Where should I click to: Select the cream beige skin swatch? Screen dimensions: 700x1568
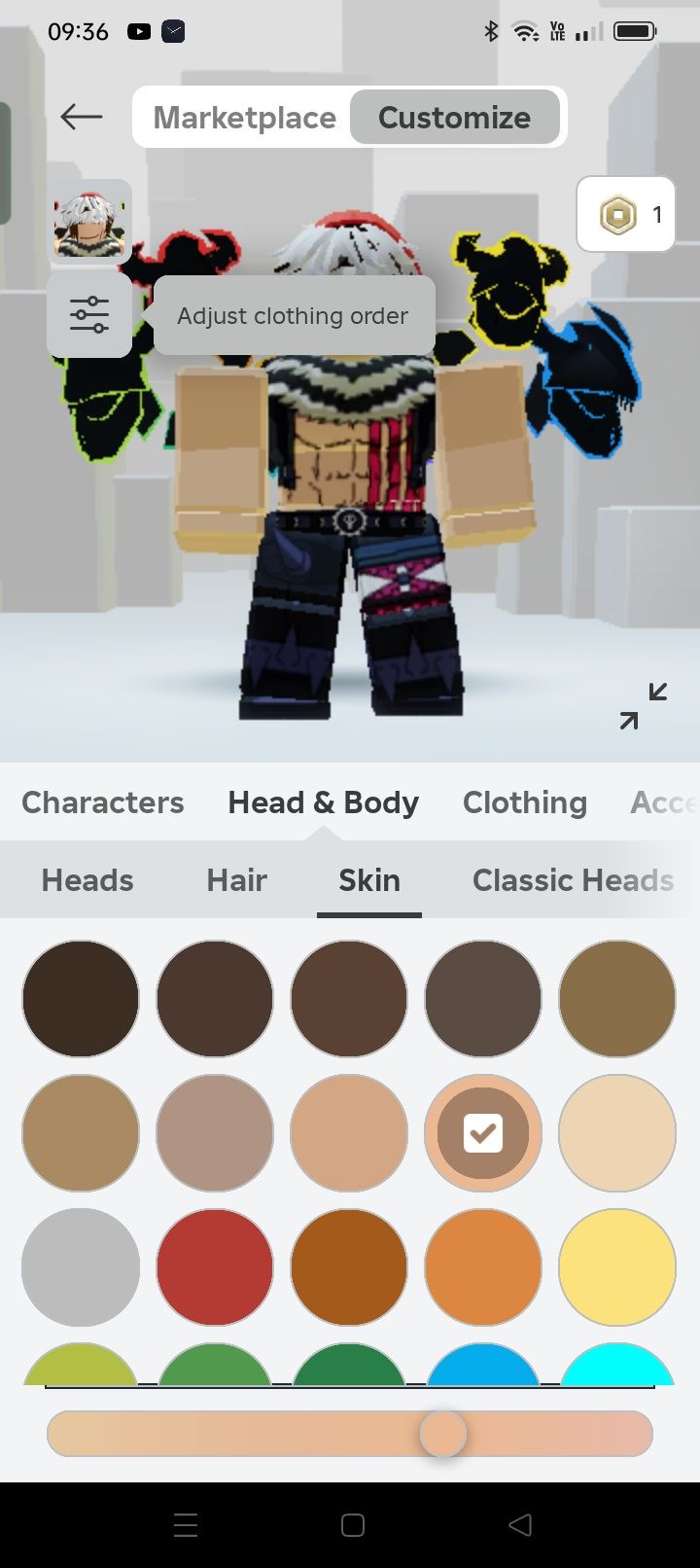point(617,1133)
